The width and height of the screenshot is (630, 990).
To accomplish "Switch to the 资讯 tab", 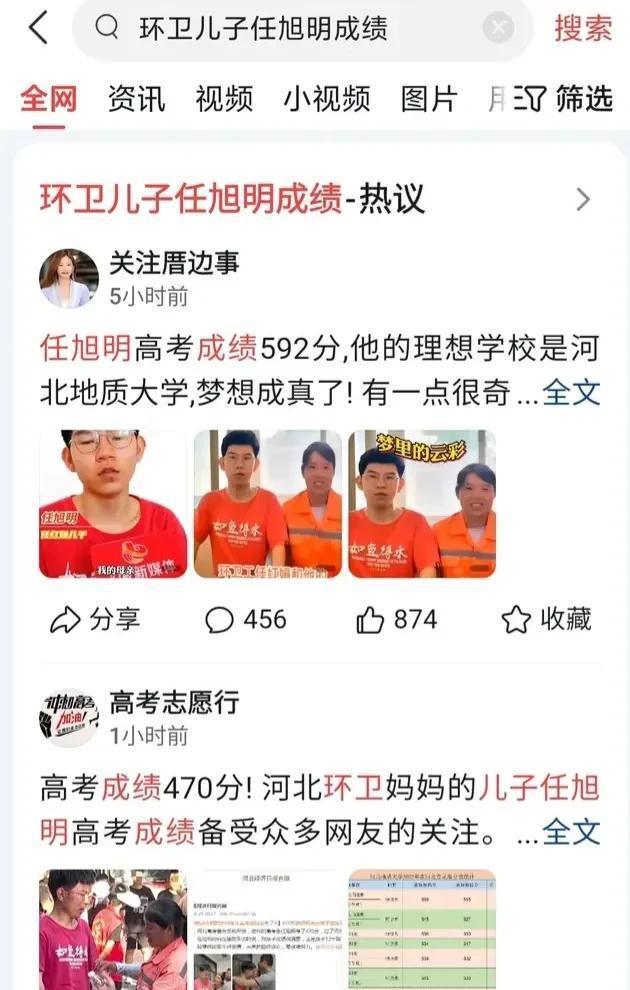I will click(x=137, y=98).
